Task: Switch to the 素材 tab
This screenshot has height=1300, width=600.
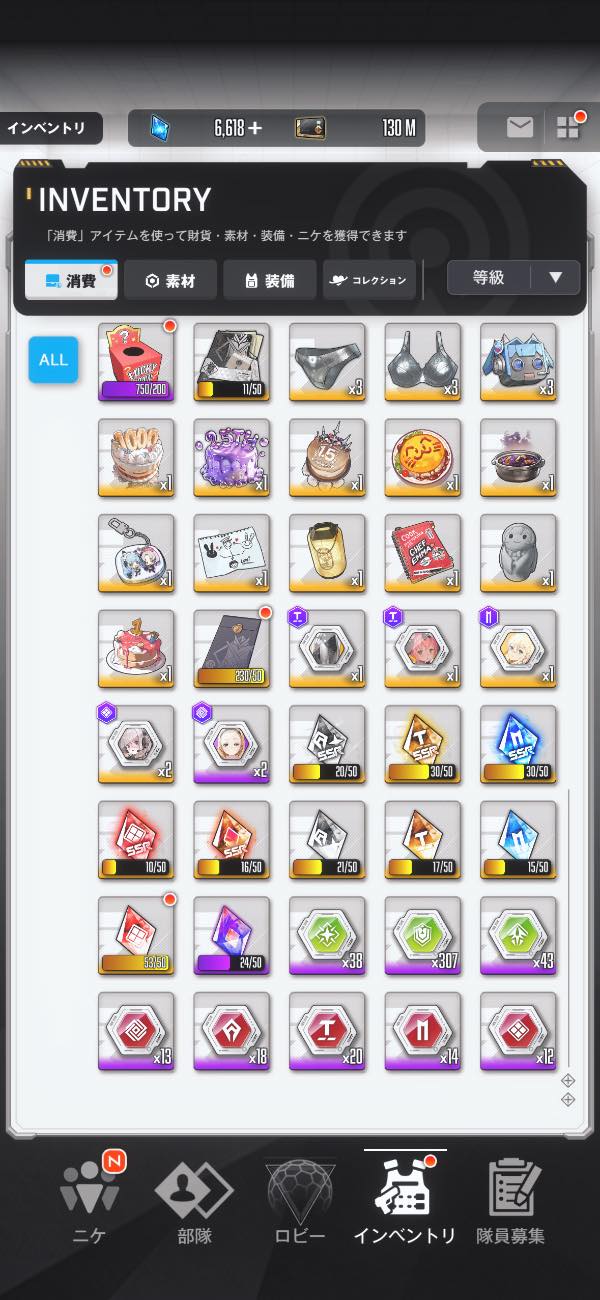Action: (170, 281)
